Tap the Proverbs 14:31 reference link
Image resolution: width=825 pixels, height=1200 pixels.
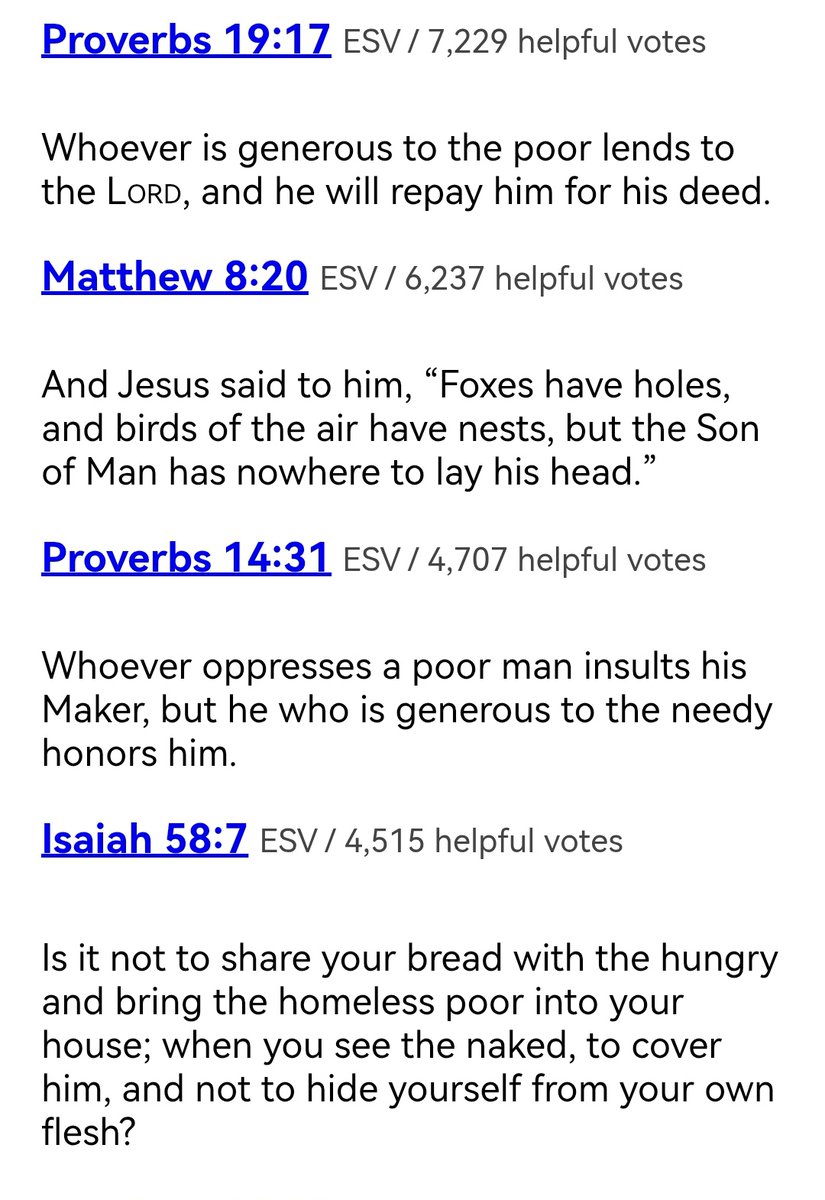tap(186, 558)
